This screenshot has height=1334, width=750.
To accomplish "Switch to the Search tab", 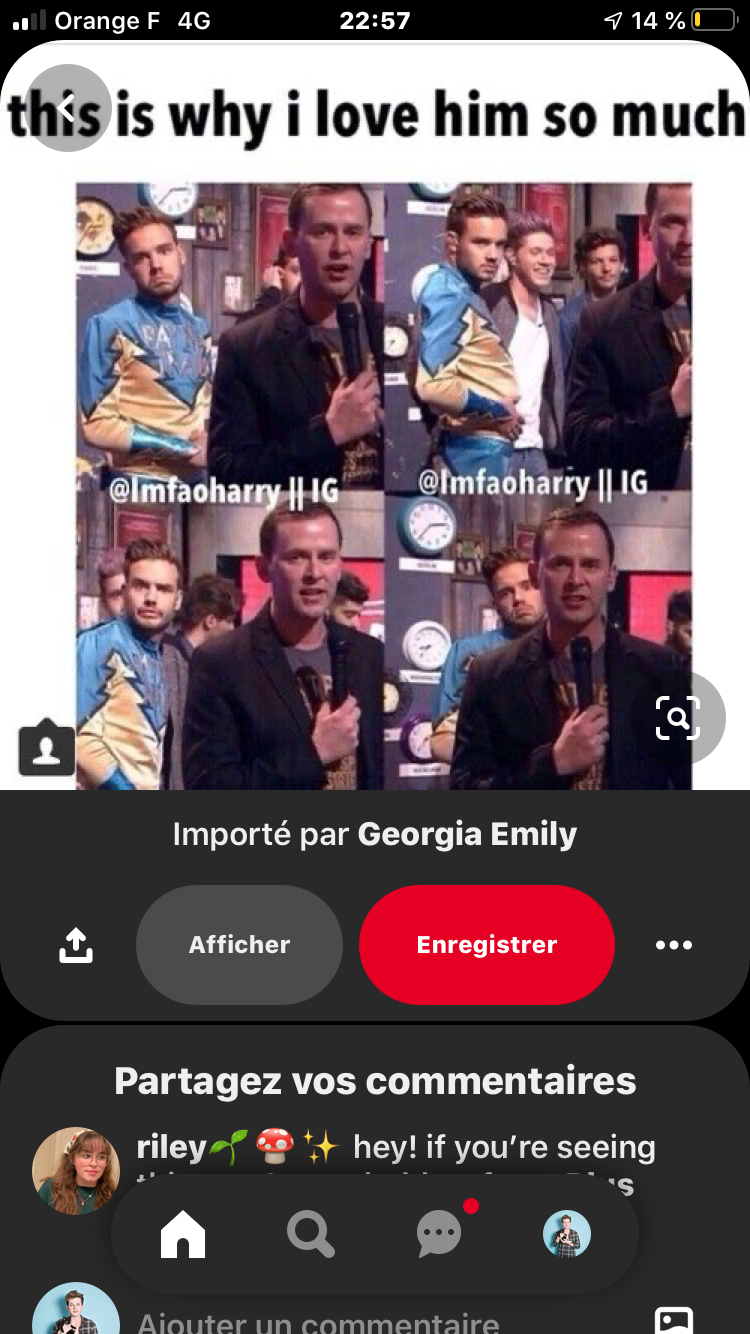I will click(x=311, y=1236).
